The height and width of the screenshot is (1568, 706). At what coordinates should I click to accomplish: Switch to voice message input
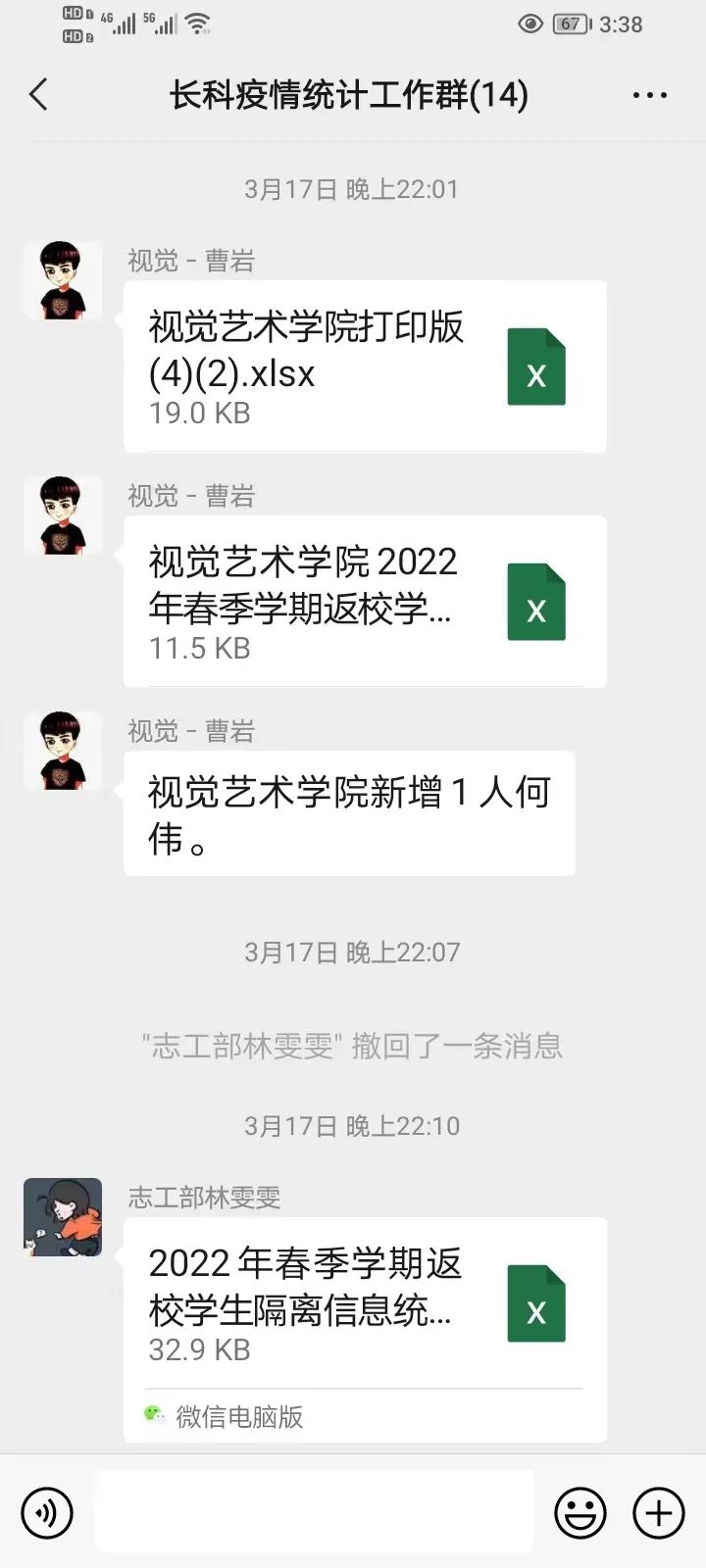point(46,1513)
